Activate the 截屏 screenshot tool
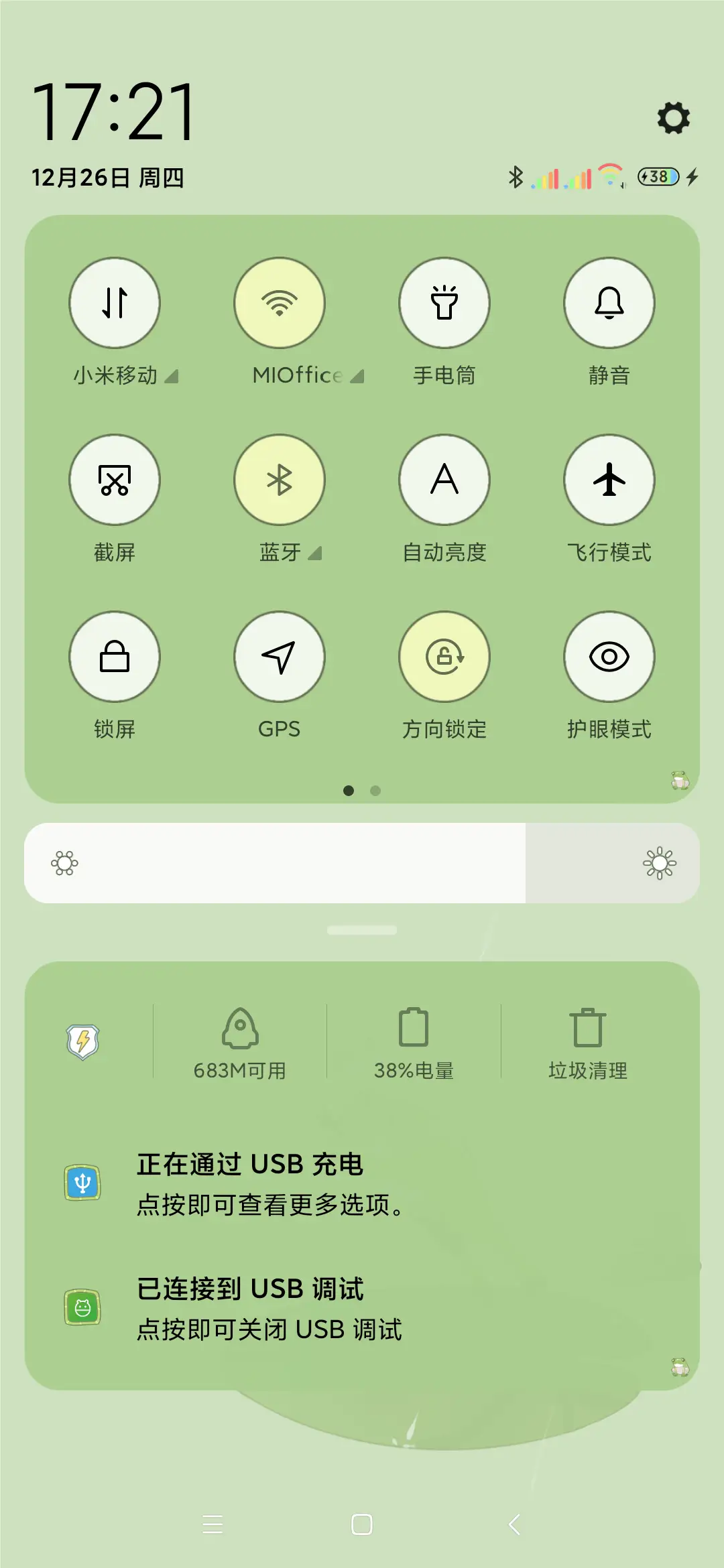The width and height of the screenshot is (724, 1568). click(115, 480)
